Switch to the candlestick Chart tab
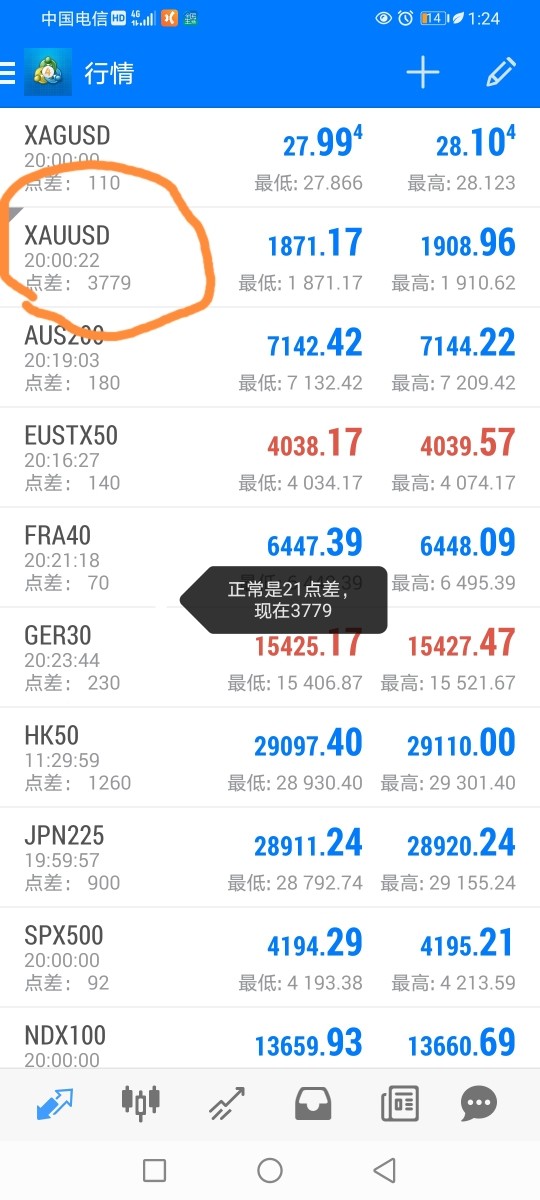Screen dimensions: 540x1200 click(x=140, y=1102)
